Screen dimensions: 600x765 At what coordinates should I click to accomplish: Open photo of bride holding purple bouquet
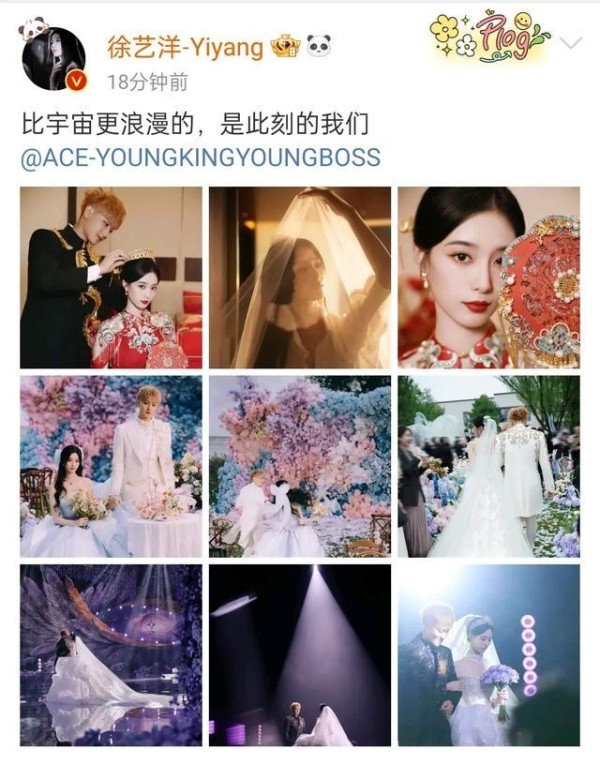tap(488, 655)
